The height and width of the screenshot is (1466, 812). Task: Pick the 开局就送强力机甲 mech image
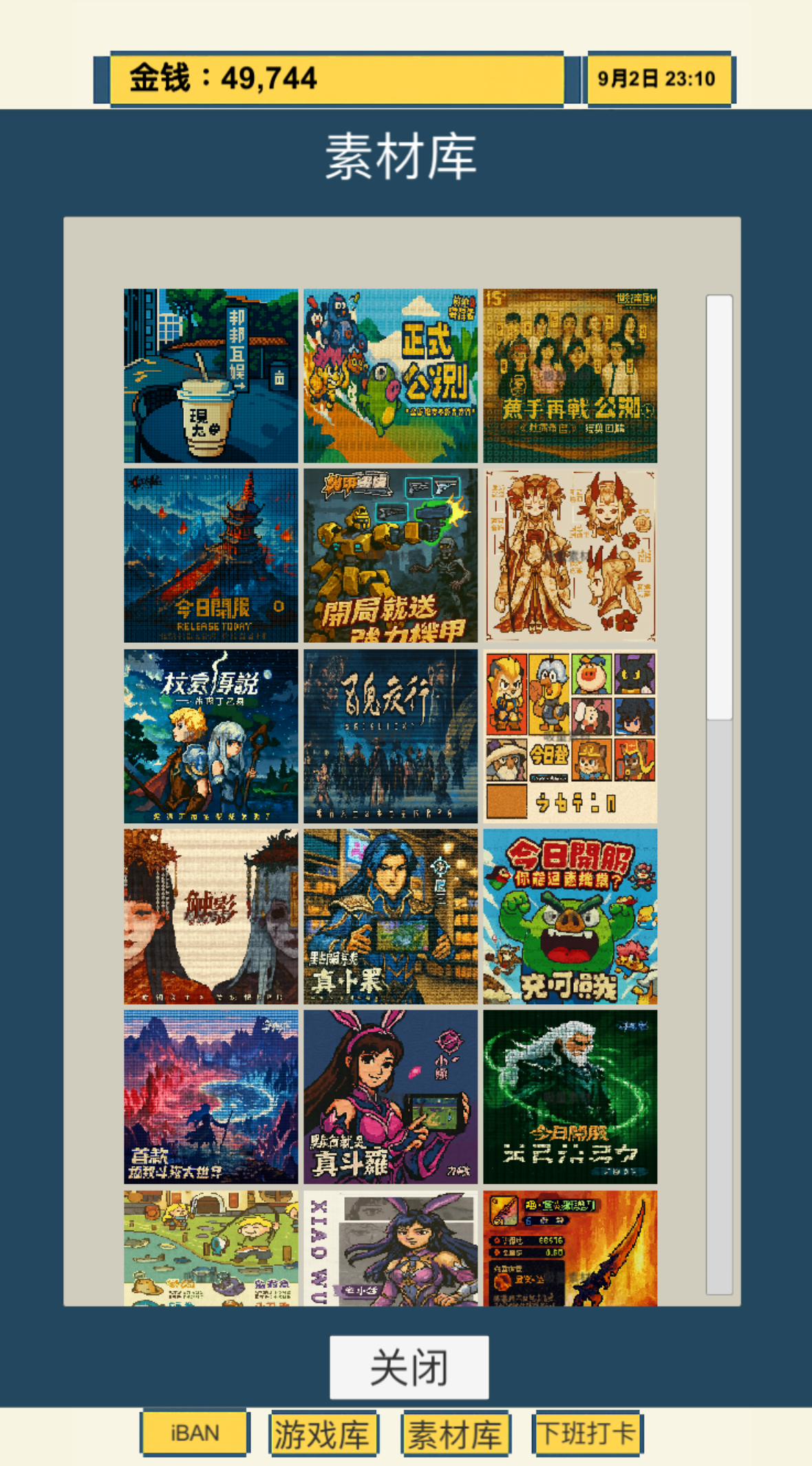390,555
